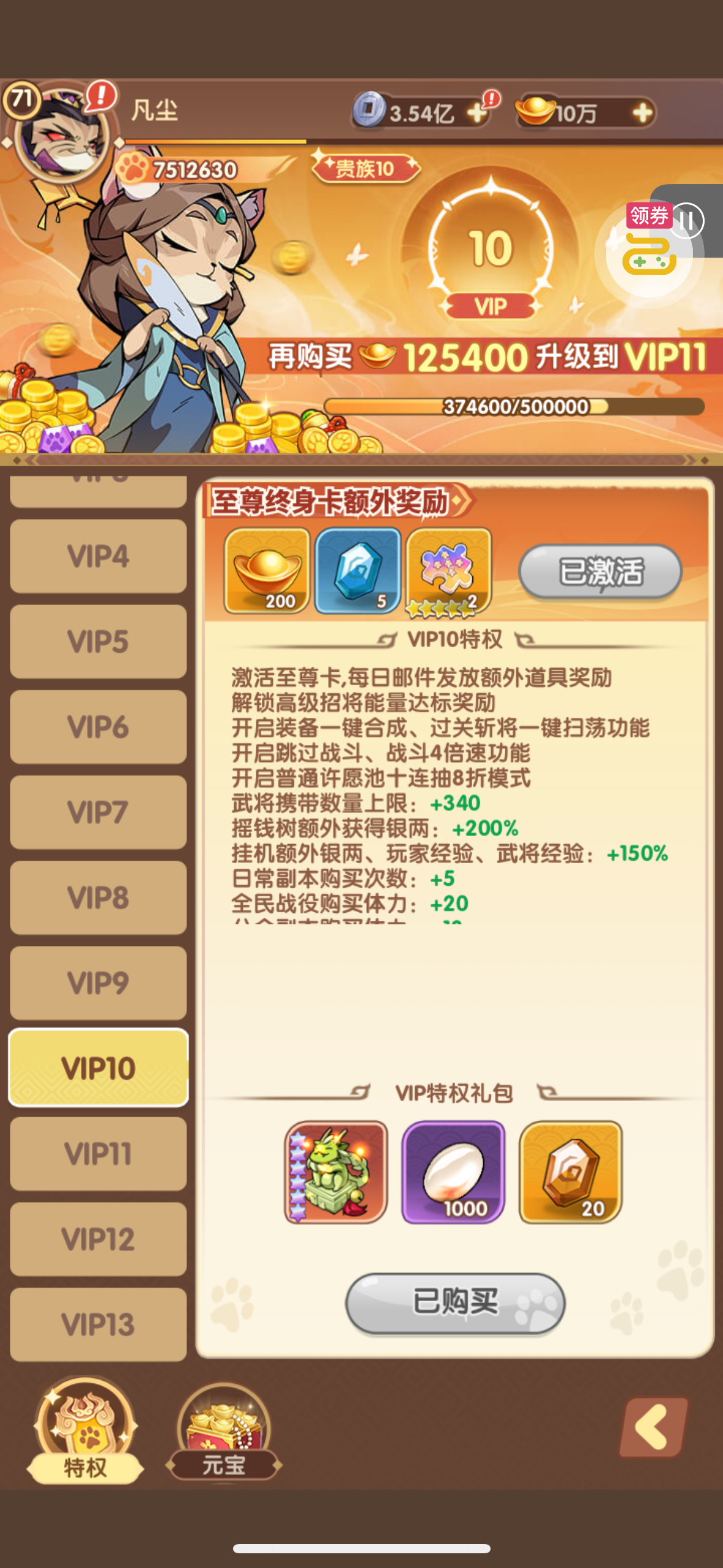View the dragon statue gift item

(335, 1172)
